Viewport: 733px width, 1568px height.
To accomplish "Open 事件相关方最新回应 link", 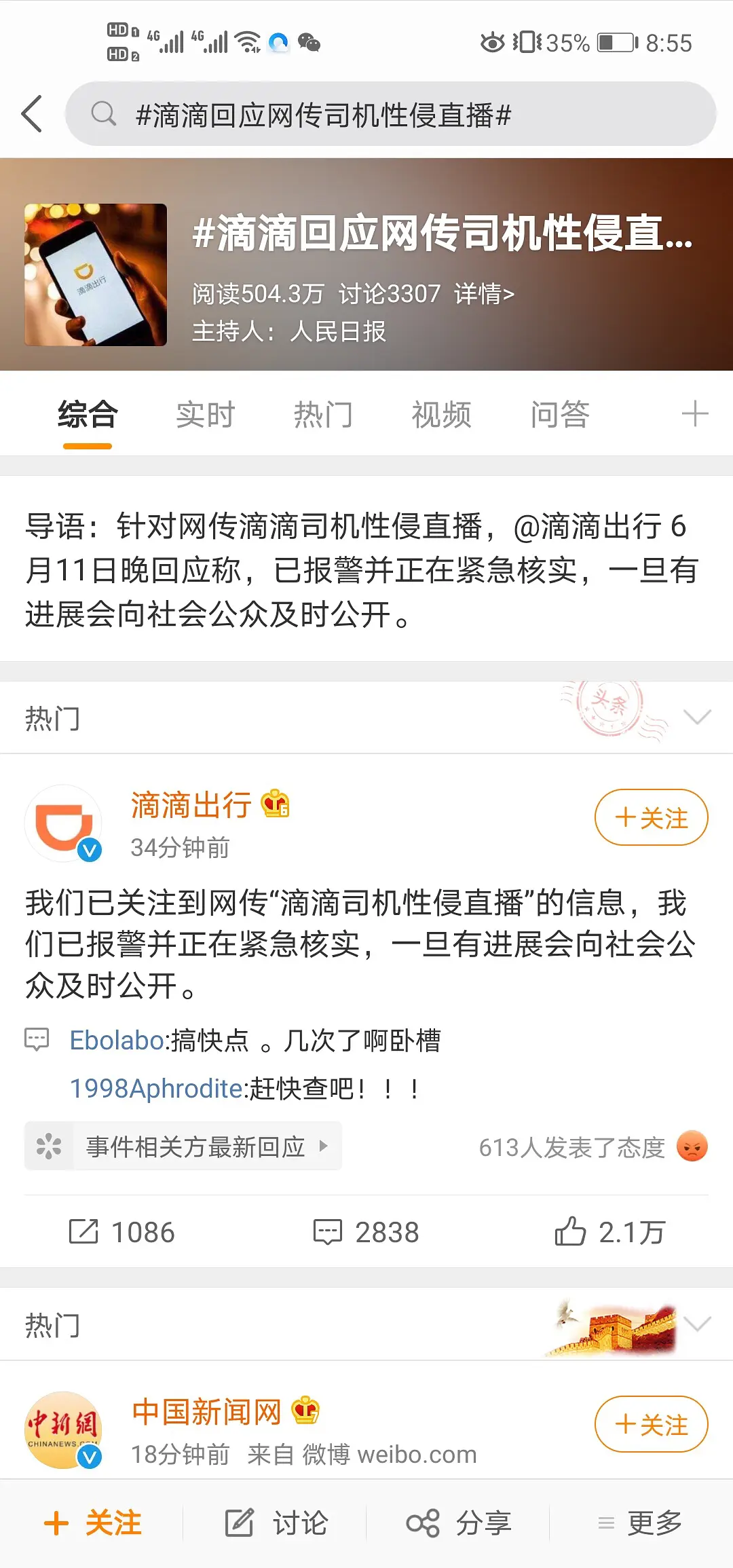I will click(x=195, y=1146).
